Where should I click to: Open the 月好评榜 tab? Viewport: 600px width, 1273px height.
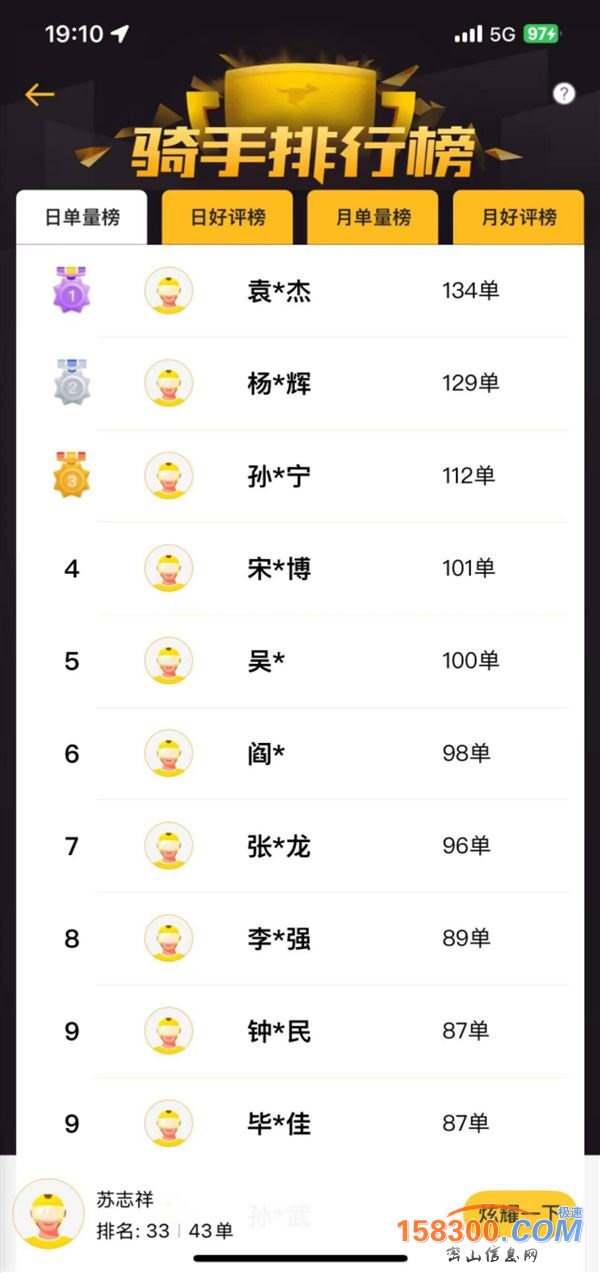pos(518,217)
